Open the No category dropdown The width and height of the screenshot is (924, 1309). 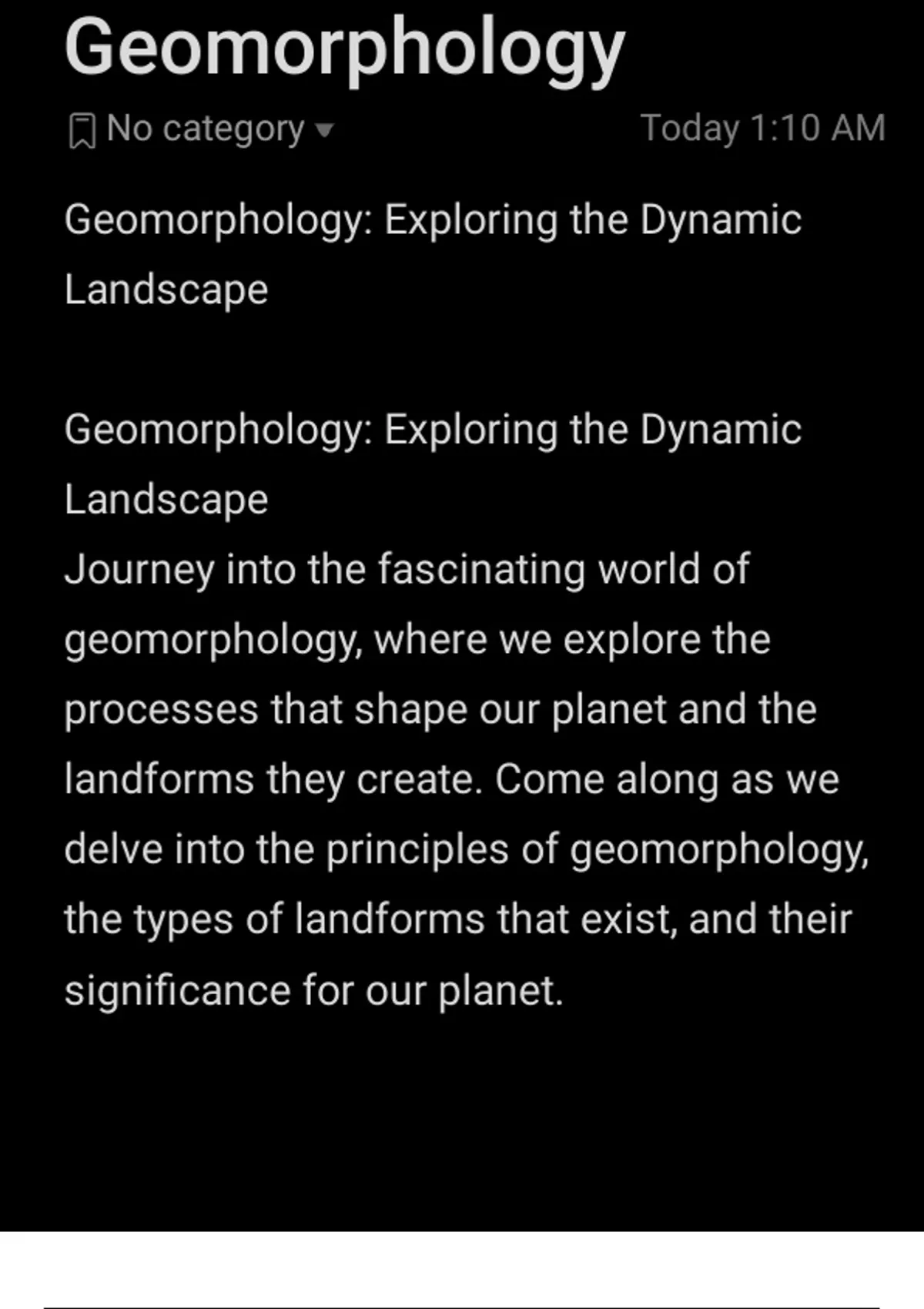click(x=202, y=129)
